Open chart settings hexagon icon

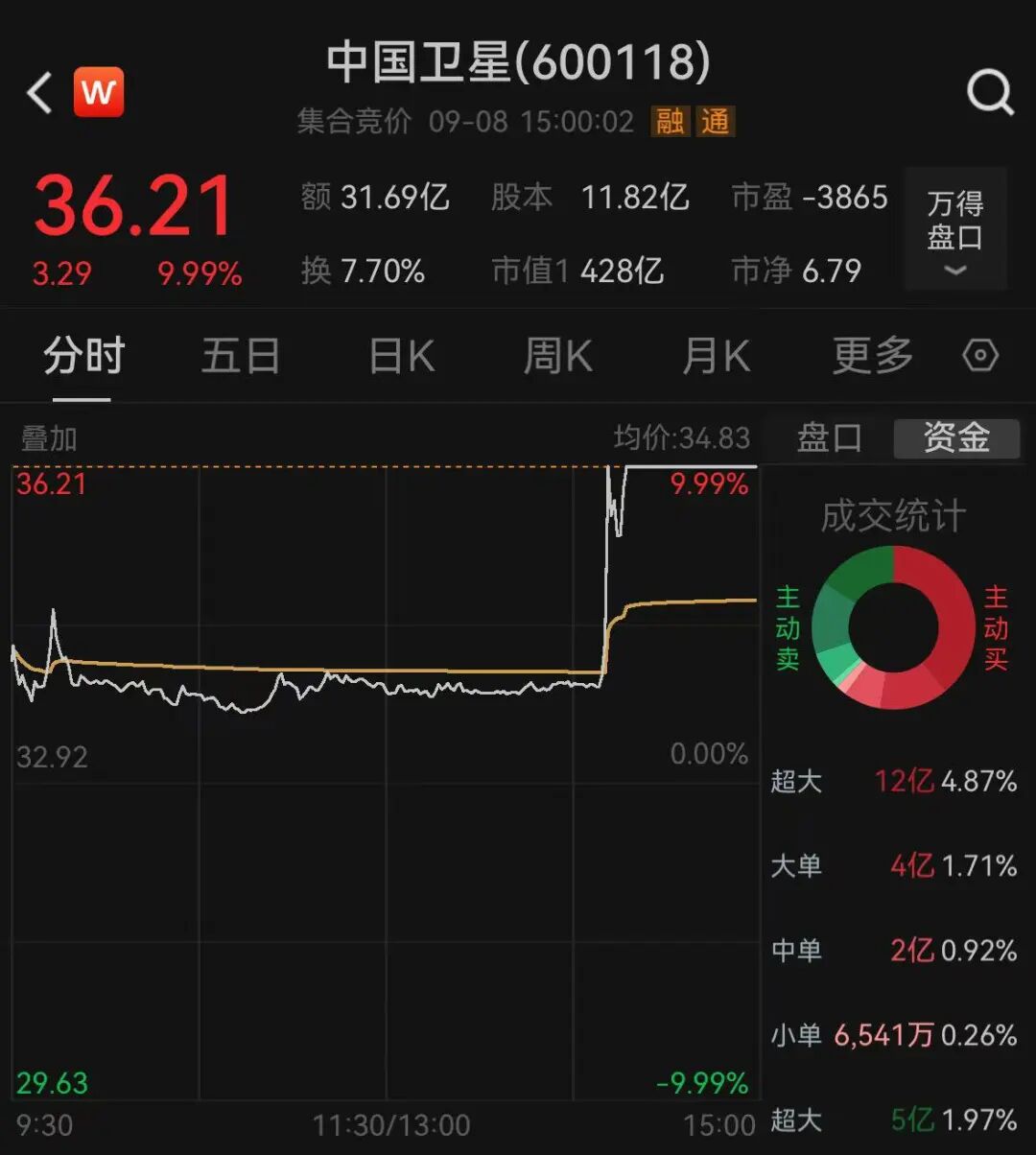(980, 356)
